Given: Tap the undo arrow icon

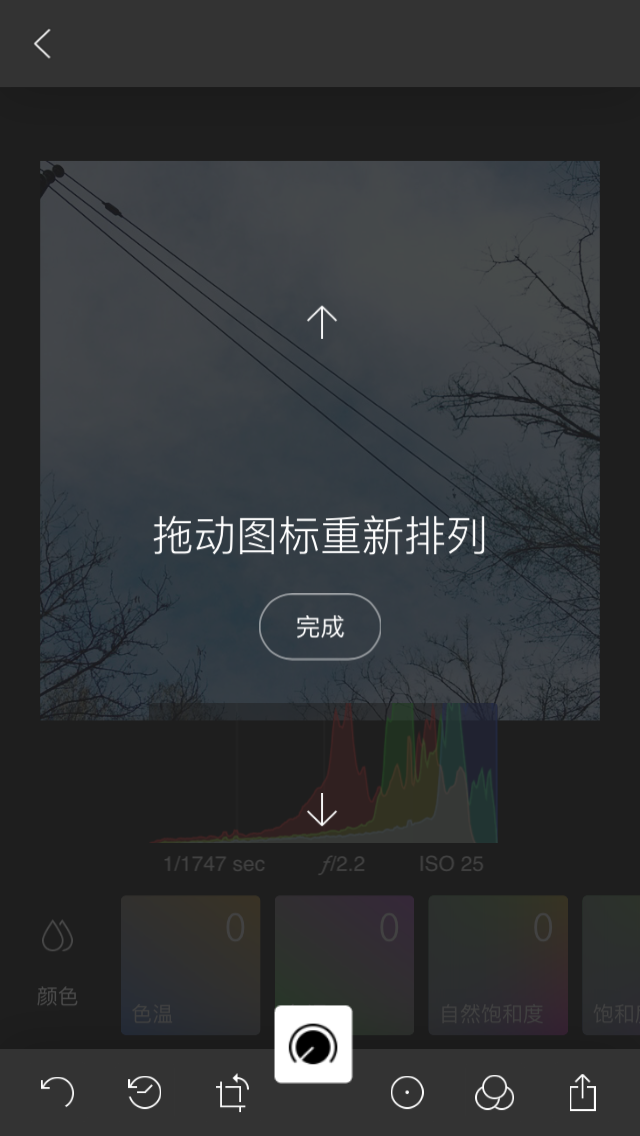Looking at the screenshot, I should 57,1092.
